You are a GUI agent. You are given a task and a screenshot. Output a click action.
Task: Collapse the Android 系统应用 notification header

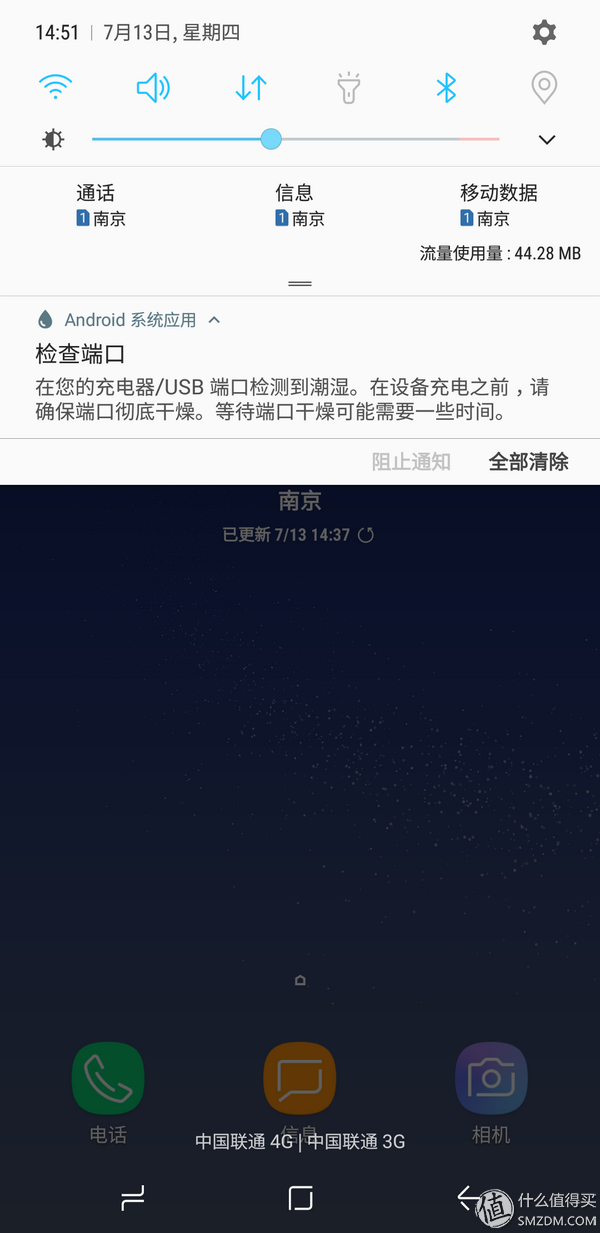214,320
